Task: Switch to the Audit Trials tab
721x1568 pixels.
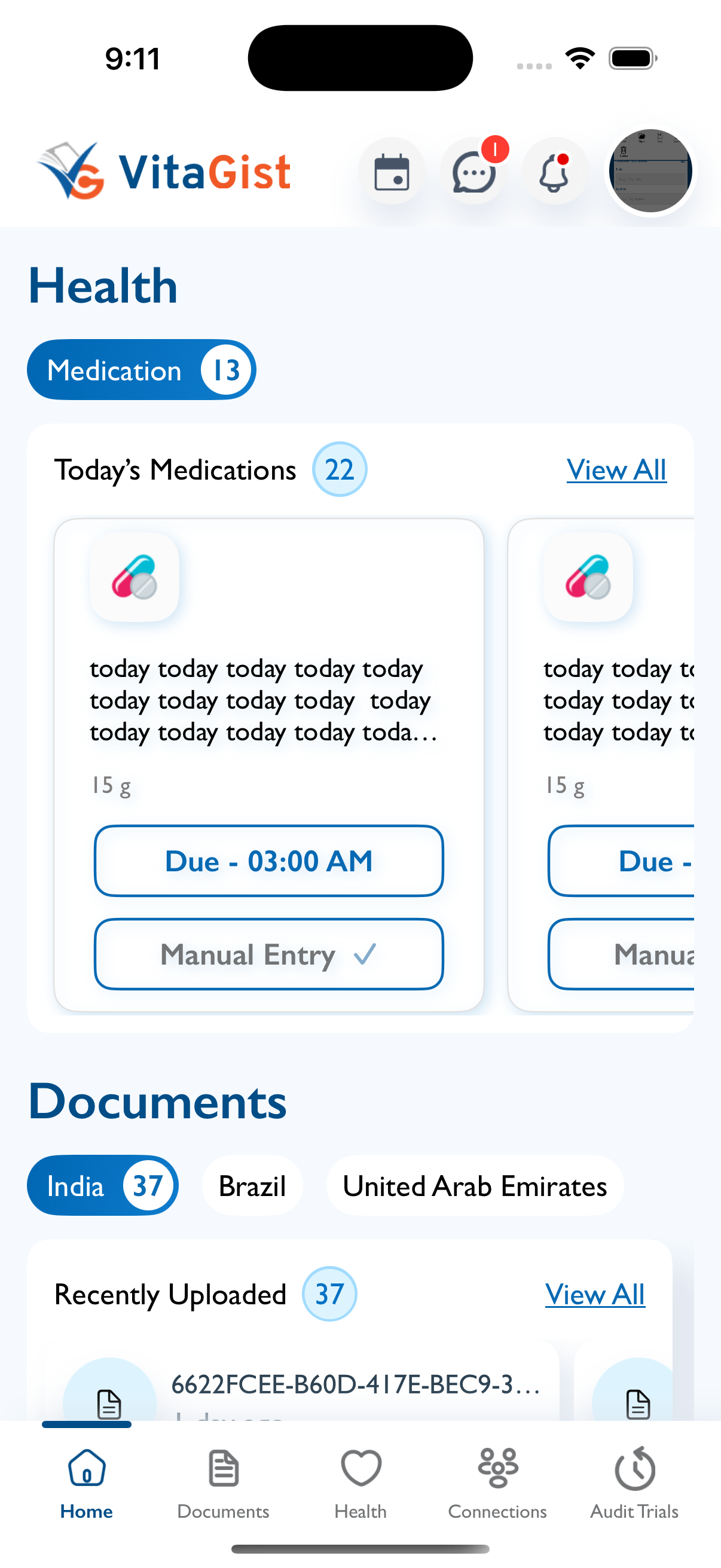Action: pyautogui.click(x=634, y=1484)
